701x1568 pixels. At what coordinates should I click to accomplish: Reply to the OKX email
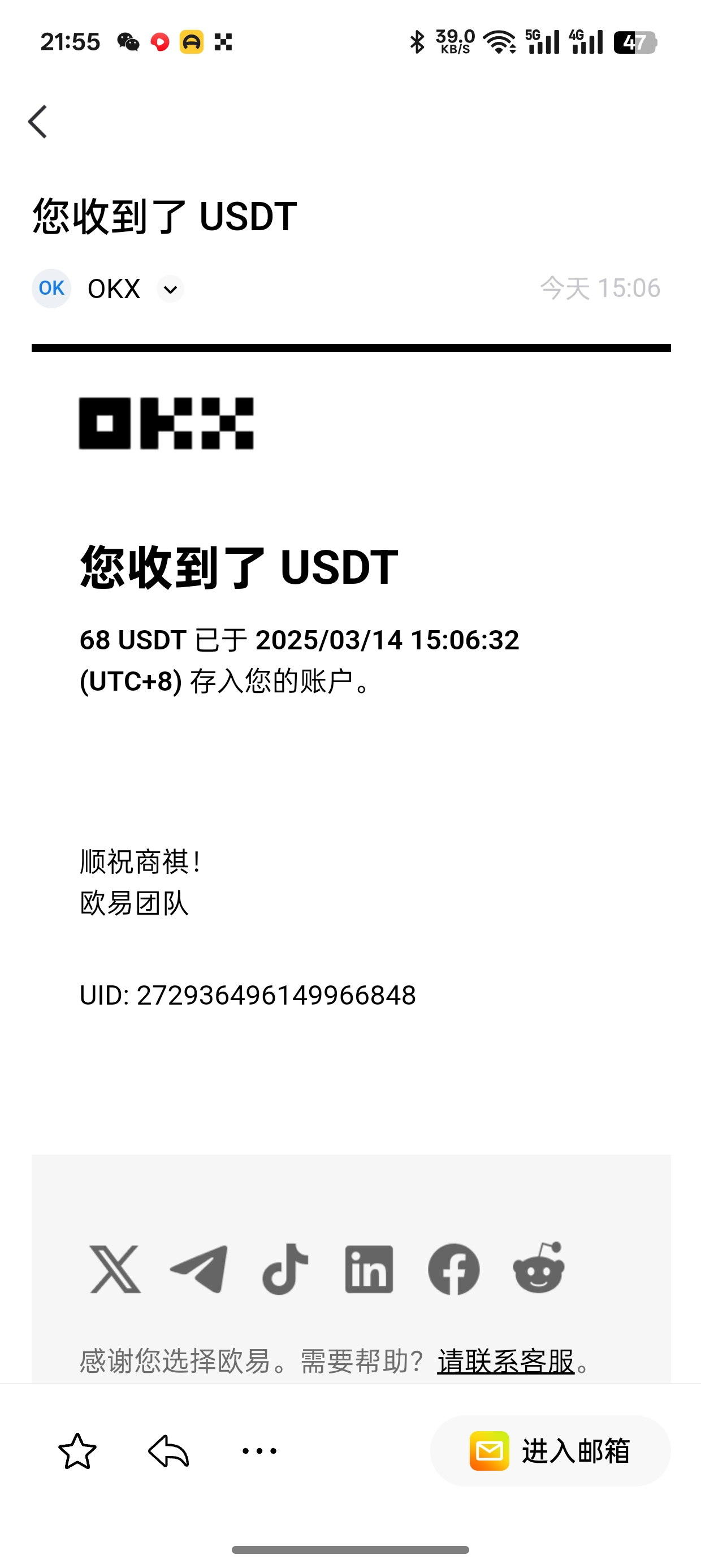click(x=168, y=1451)
